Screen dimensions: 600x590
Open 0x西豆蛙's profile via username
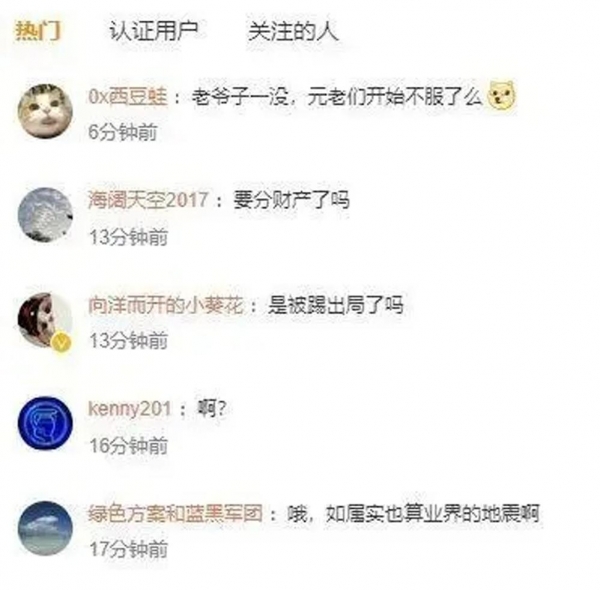[x=126, y=97]
